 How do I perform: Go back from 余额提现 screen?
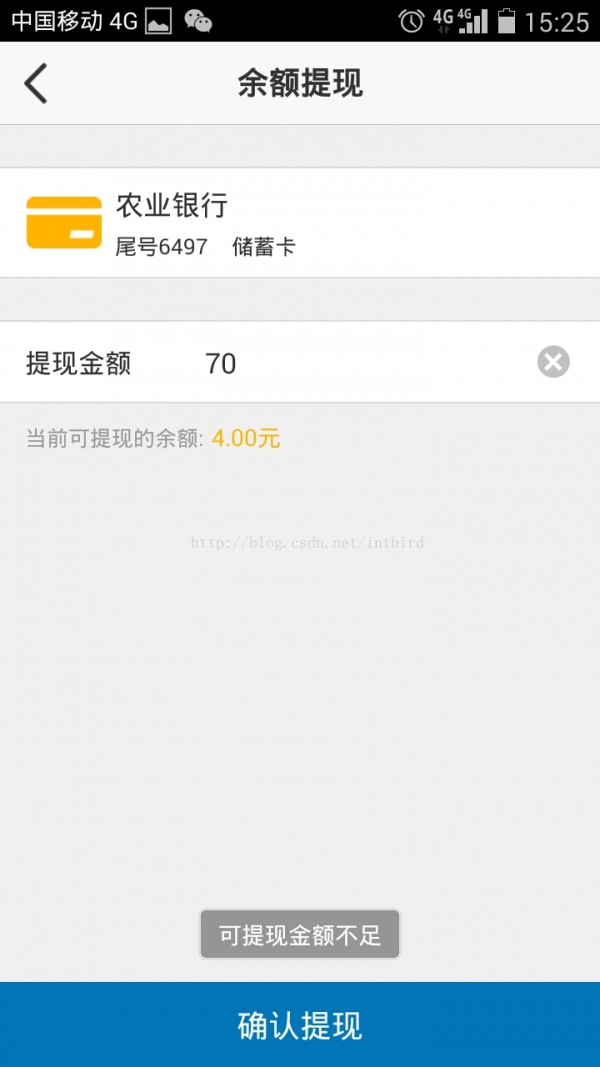[x=36, y=84]
